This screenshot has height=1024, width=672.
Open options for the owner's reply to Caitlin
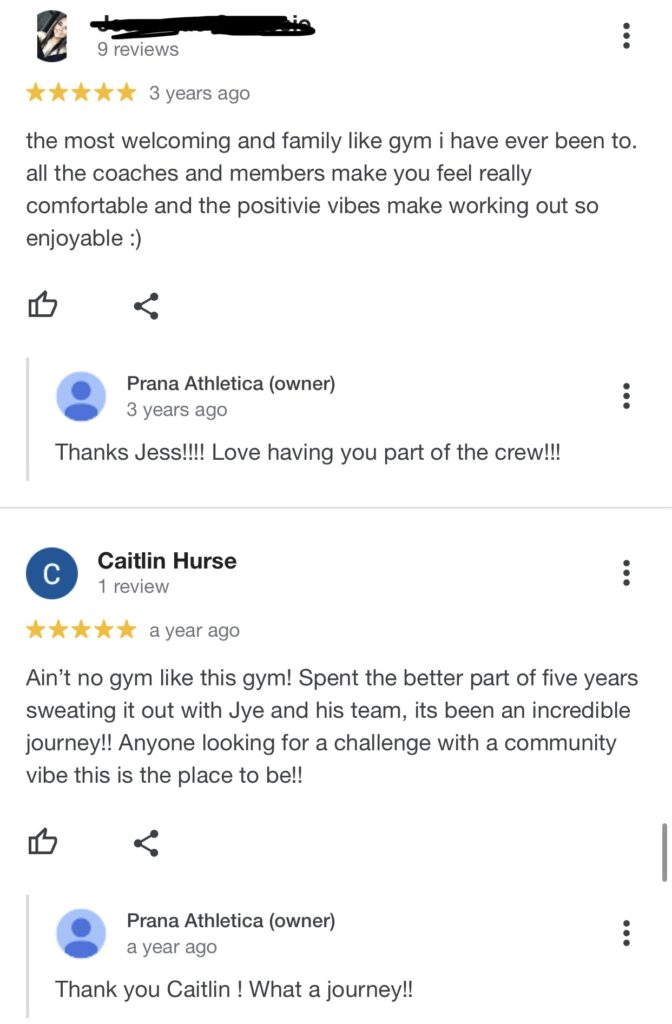(626, 933)
